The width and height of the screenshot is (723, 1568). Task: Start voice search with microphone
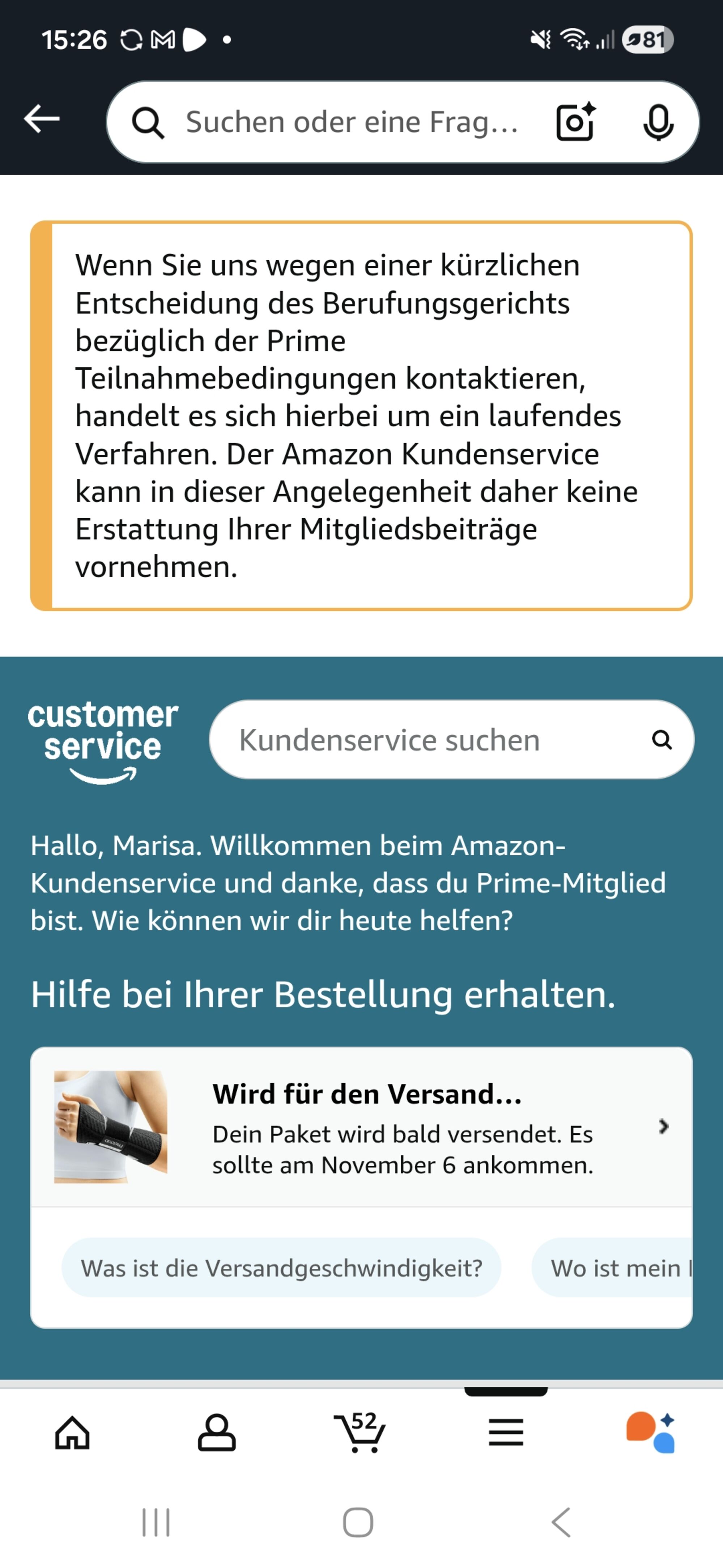[x=658, y=122]
